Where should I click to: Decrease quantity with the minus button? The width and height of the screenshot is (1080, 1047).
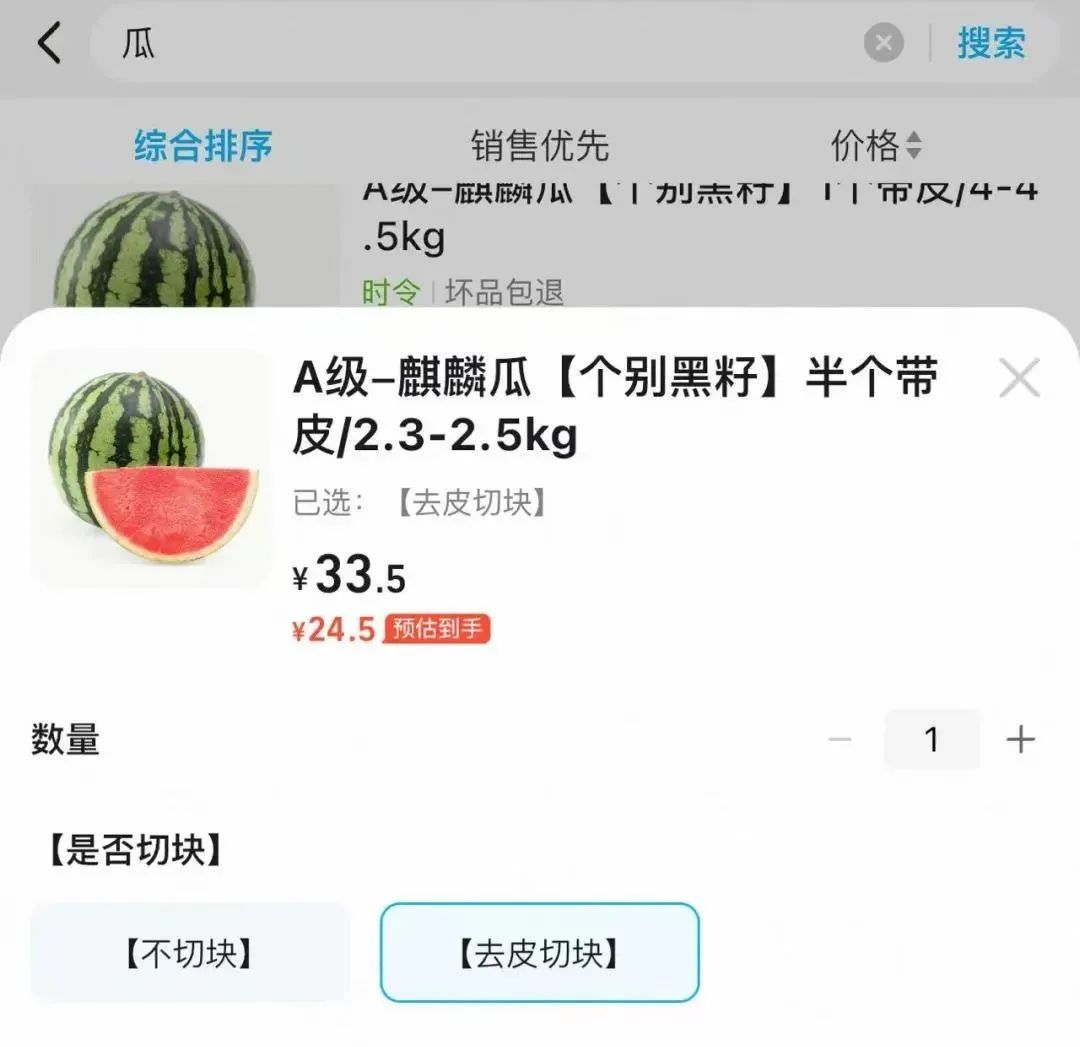point(840,740)
